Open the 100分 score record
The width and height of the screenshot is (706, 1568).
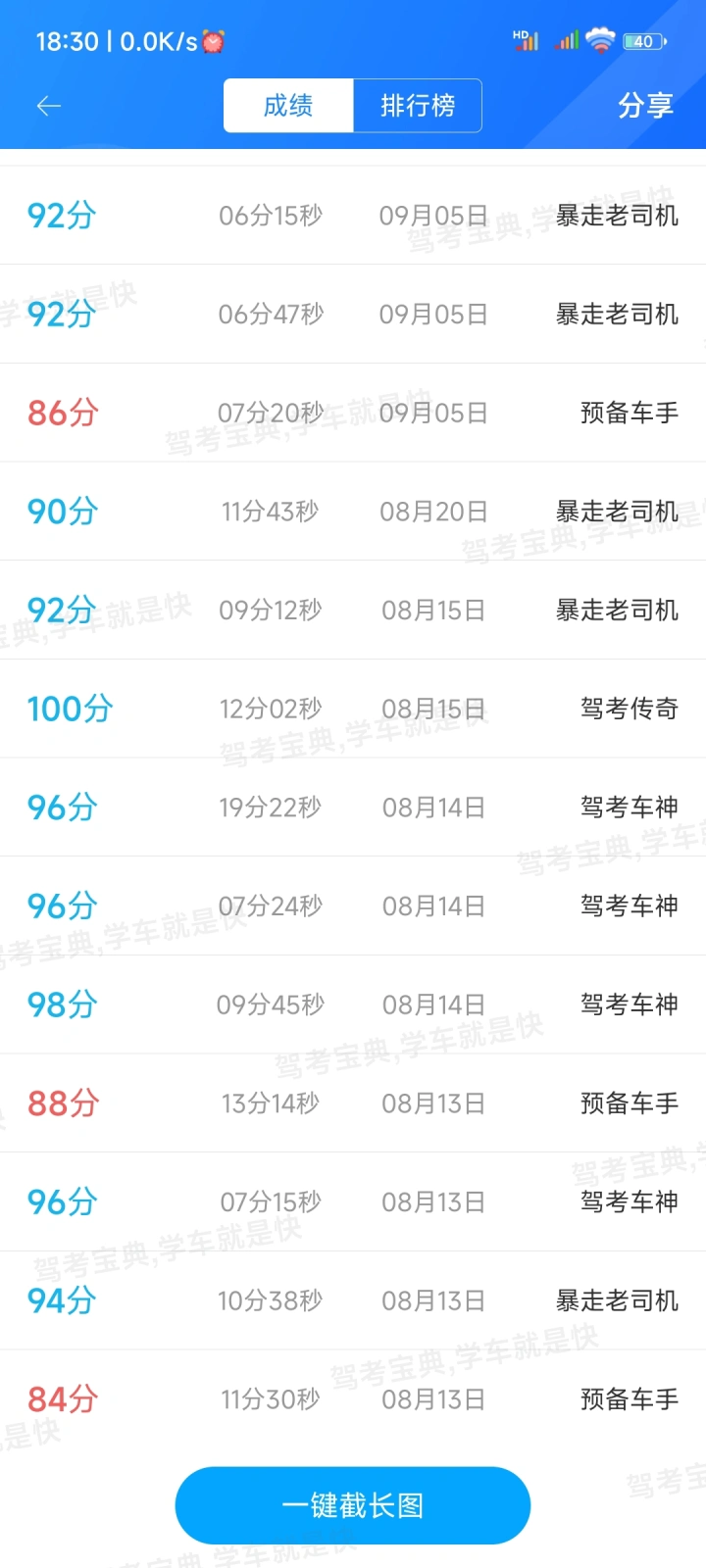(353, 709)
